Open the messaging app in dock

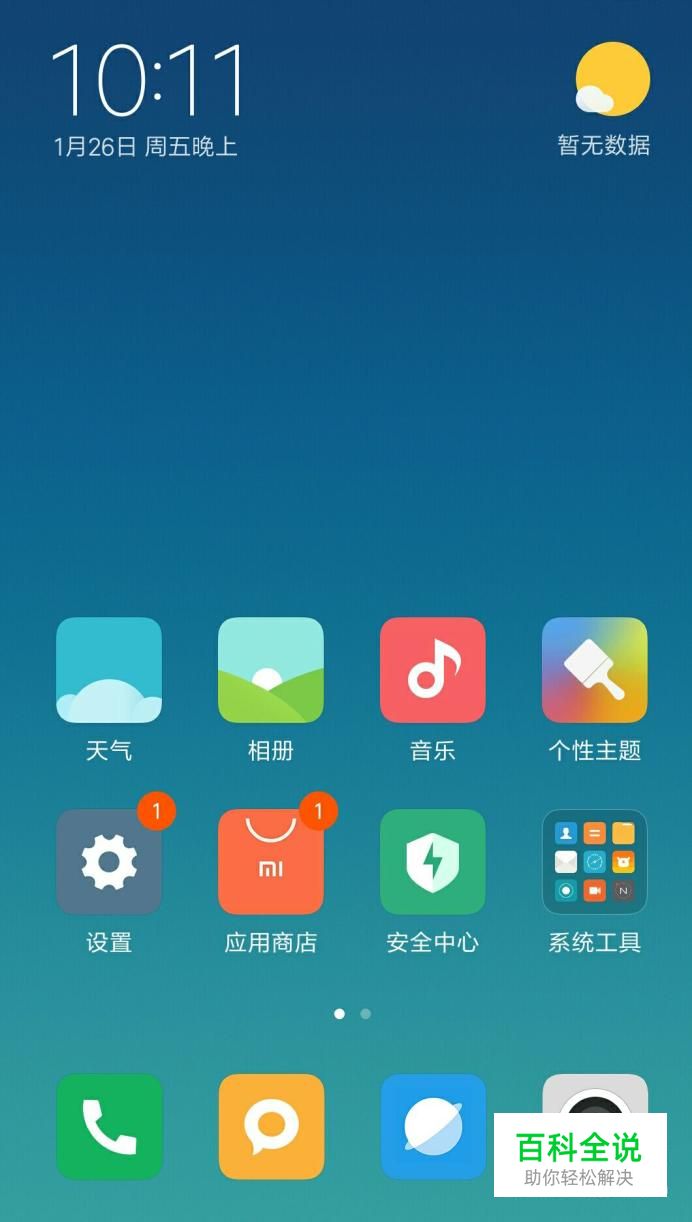coord(271,1126)
